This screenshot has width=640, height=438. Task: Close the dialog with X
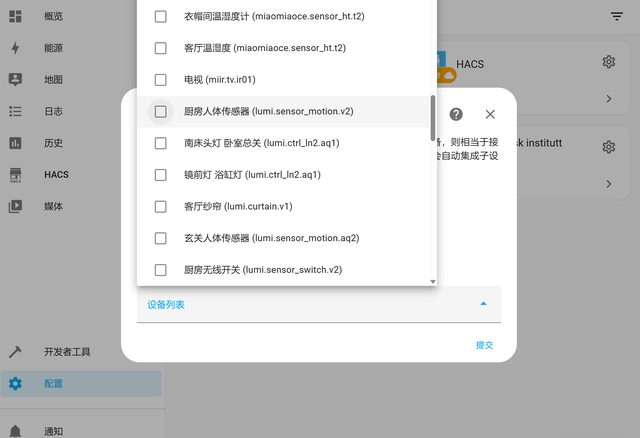pos(490,115)
